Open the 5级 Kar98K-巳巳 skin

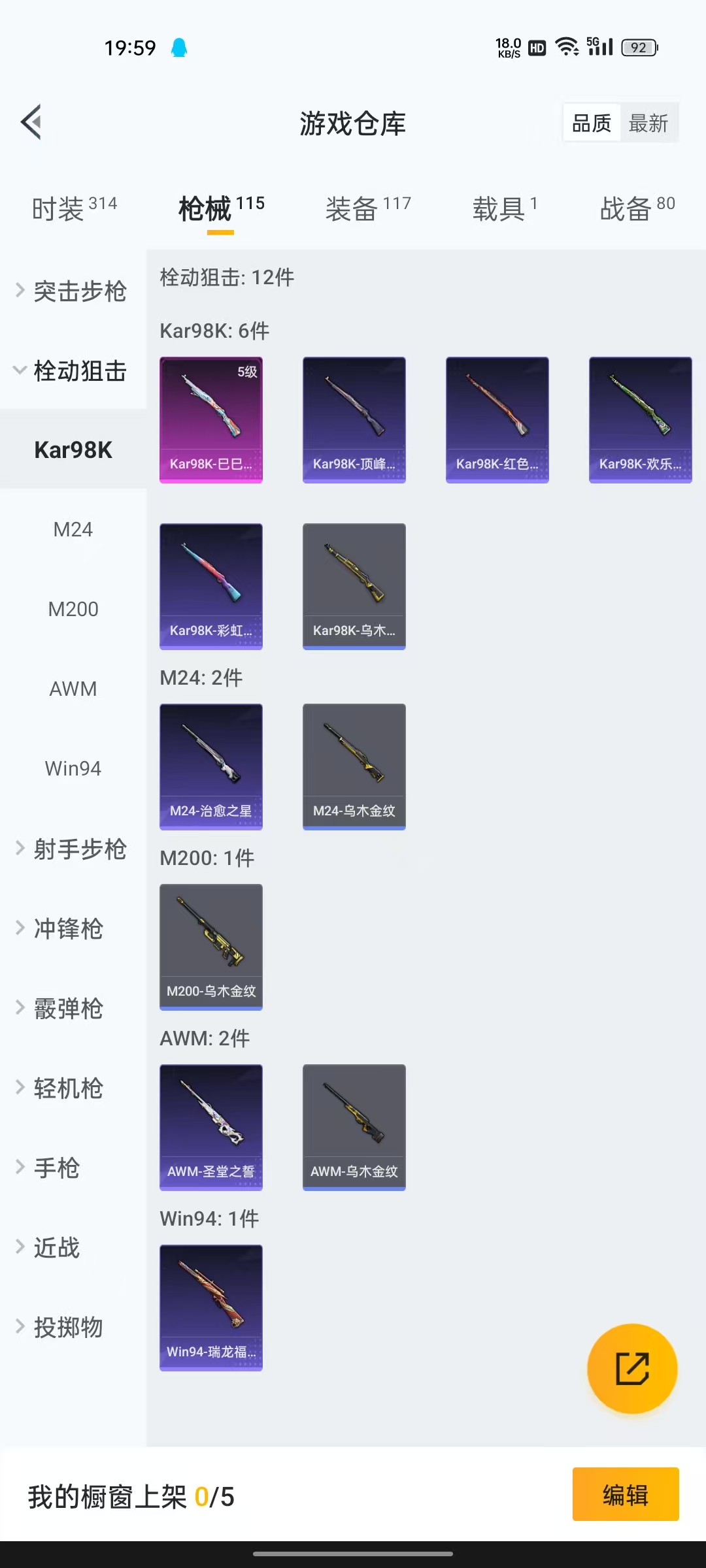pos(211,419)
